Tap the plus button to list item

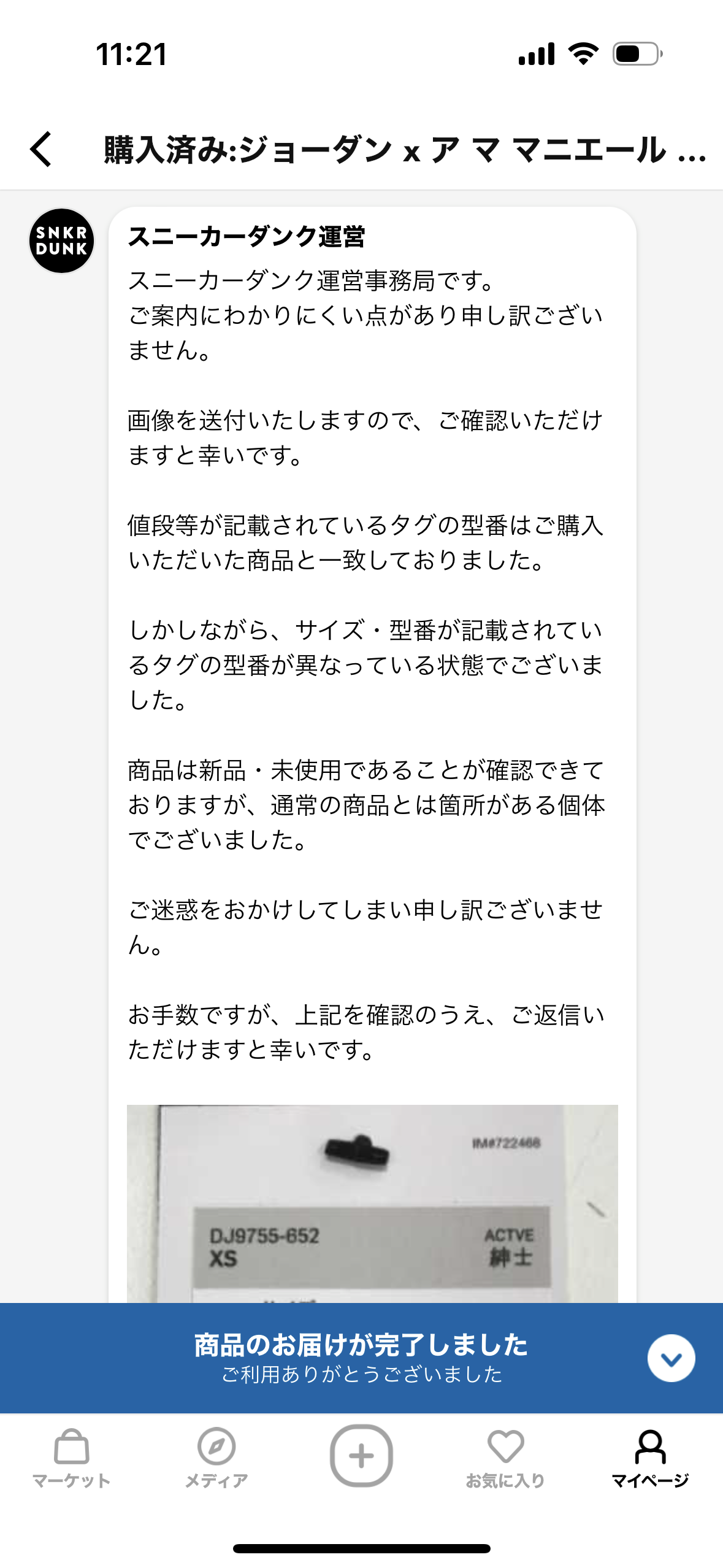pyautogui.click(x=361, y=1455)
